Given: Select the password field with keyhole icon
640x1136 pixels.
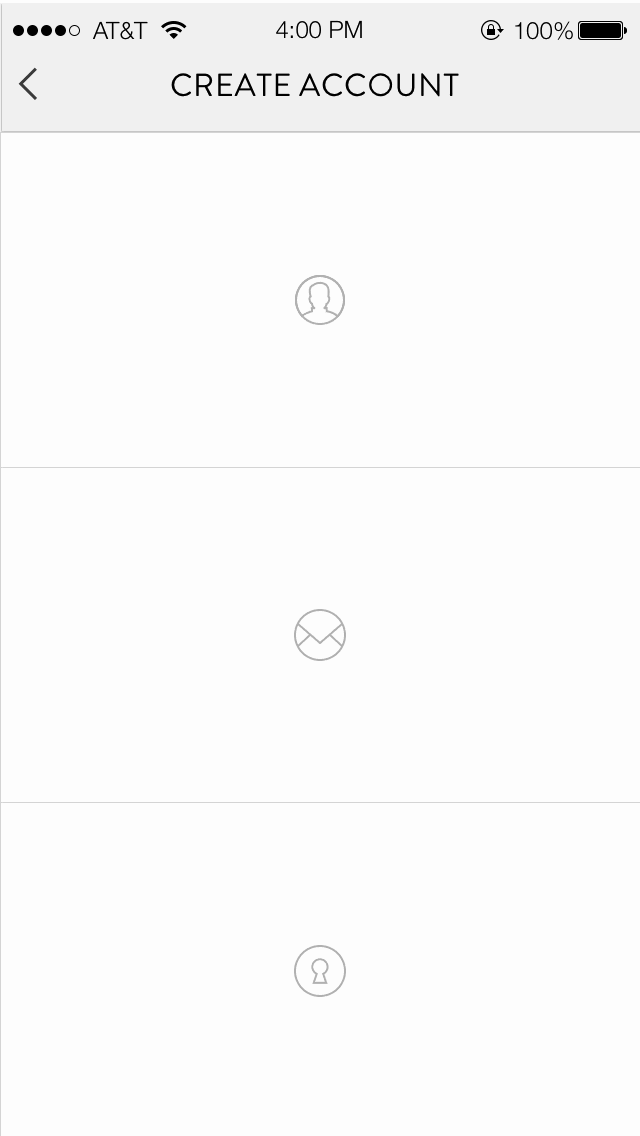Looking at the screenshot, I should pyautogui.click(x=320, y=970).
